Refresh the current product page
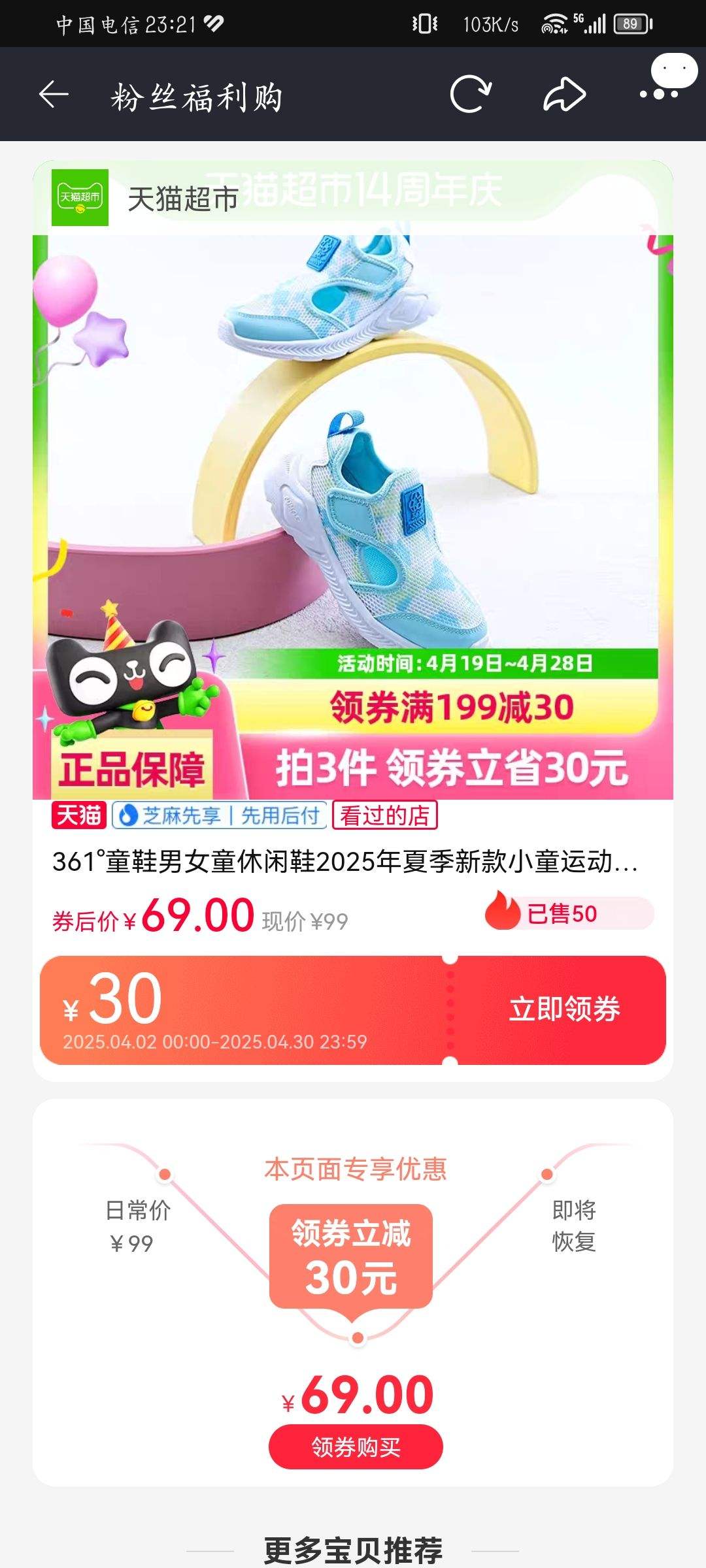The height and width of the screenshot is (1568, 706). [x=468, y=94]
